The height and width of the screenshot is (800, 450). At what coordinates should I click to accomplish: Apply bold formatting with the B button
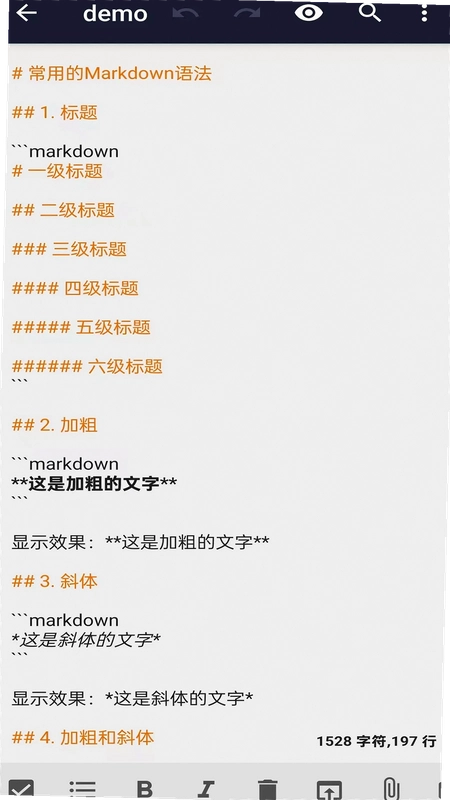click(145, 789)
